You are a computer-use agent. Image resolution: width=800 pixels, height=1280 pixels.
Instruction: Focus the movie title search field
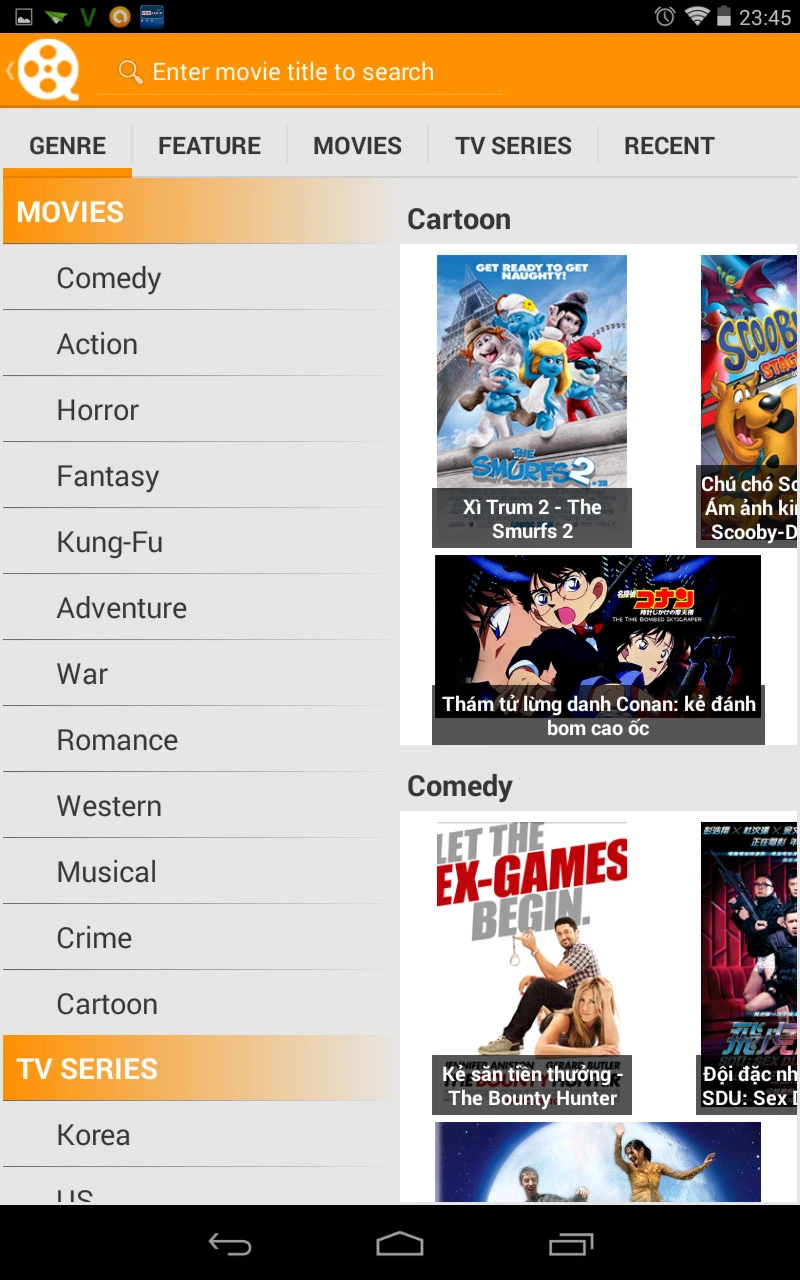[300, 72]
